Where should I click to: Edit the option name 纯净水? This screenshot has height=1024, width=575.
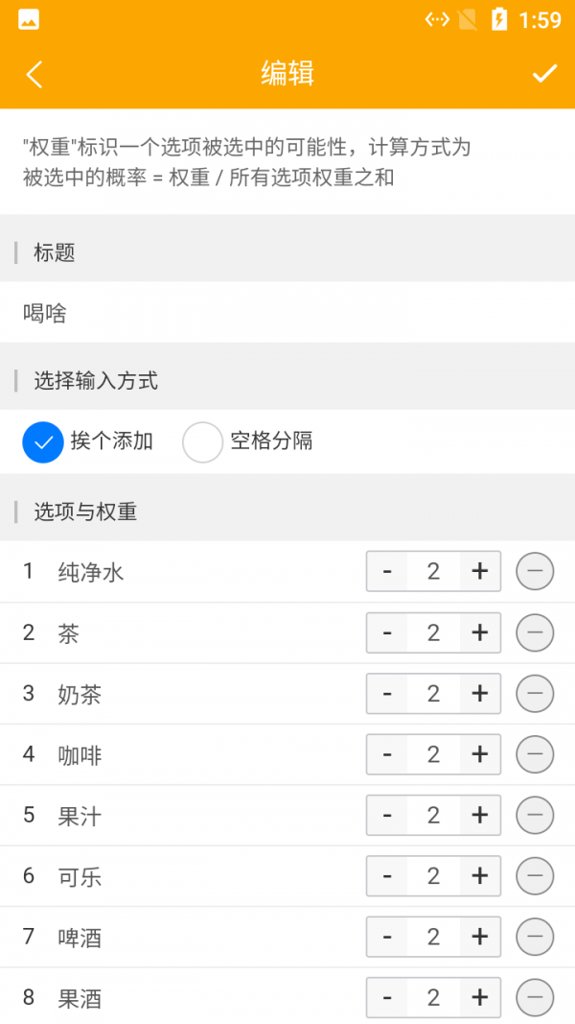pos(91,573)
